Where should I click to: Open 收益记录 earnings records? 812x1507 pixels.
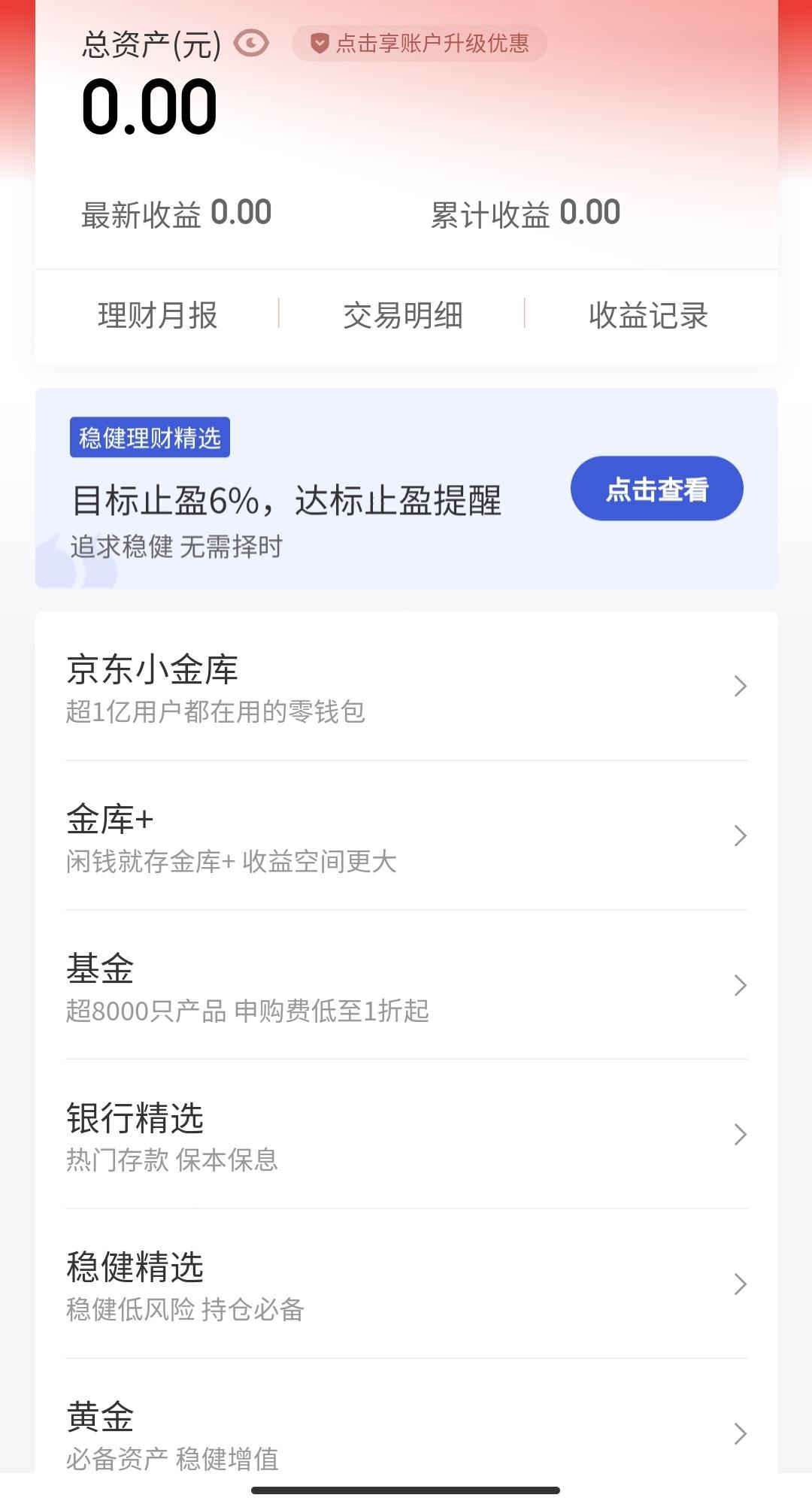pyautogui.click(x=648, y=315)
